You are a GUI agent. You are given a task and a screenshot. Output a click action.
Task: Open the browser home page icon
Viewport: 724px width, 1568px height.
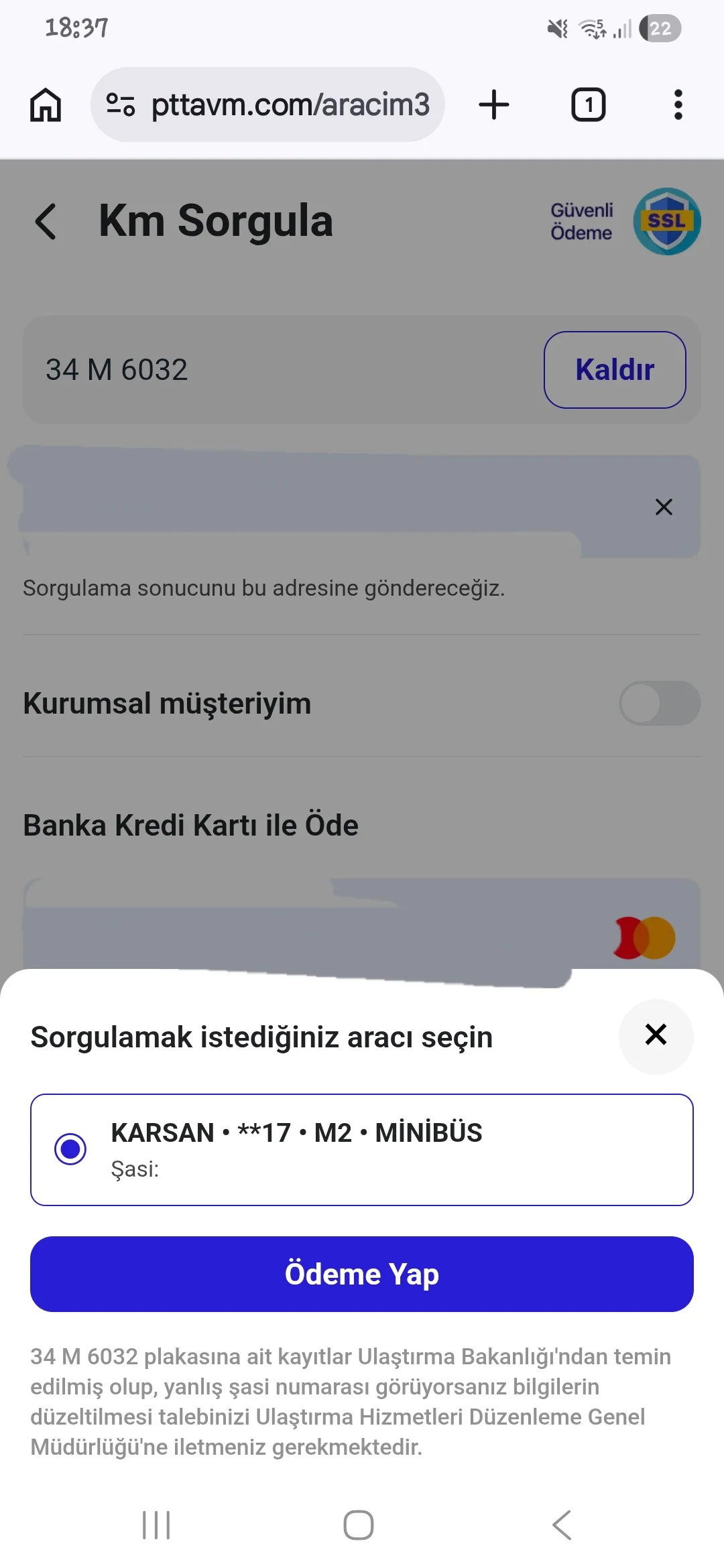[x=45, y=105]
